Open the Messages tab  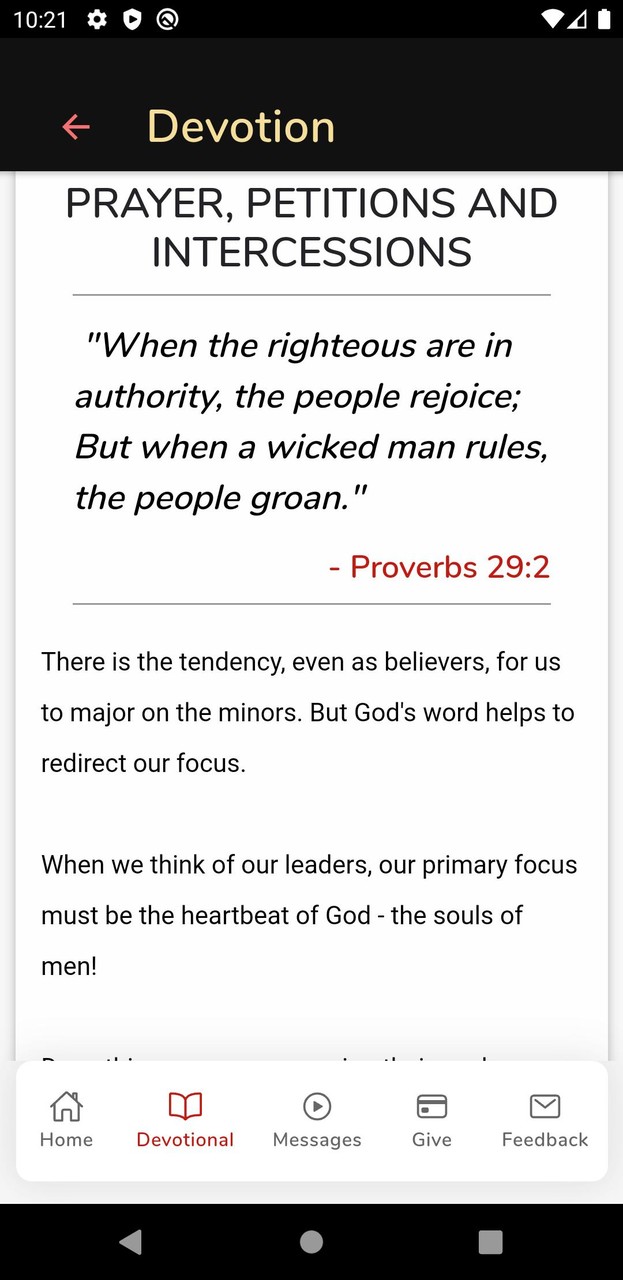tap(317, 1120)
